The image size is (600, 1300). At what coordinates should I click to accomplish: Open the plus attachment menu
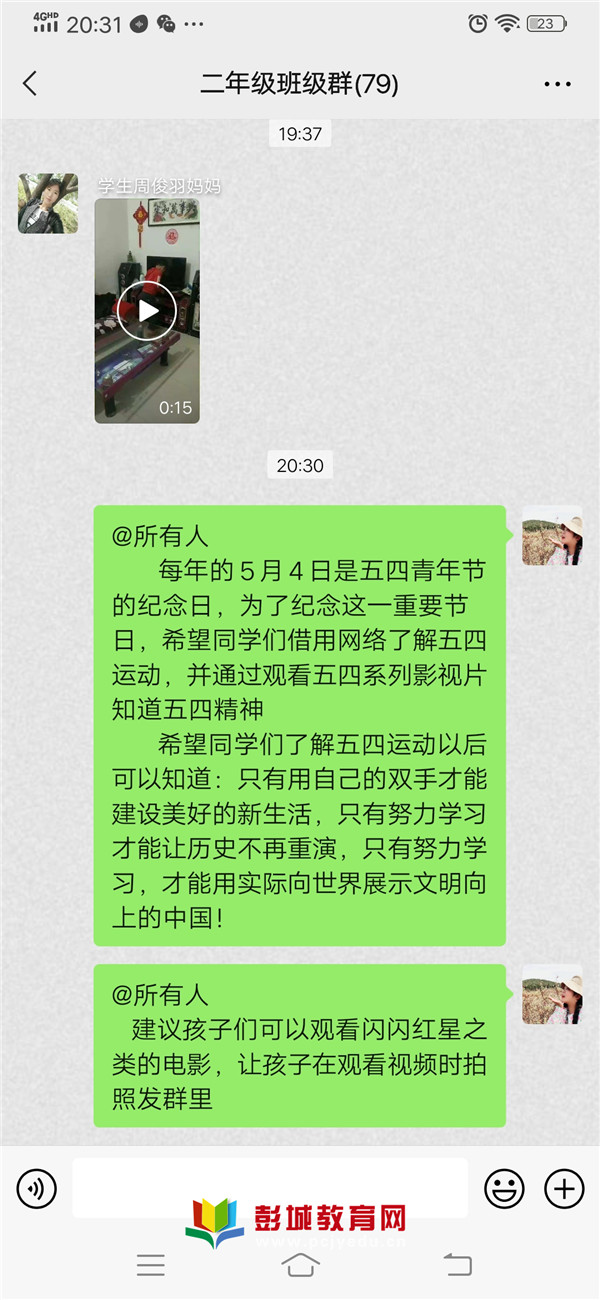564,1189
